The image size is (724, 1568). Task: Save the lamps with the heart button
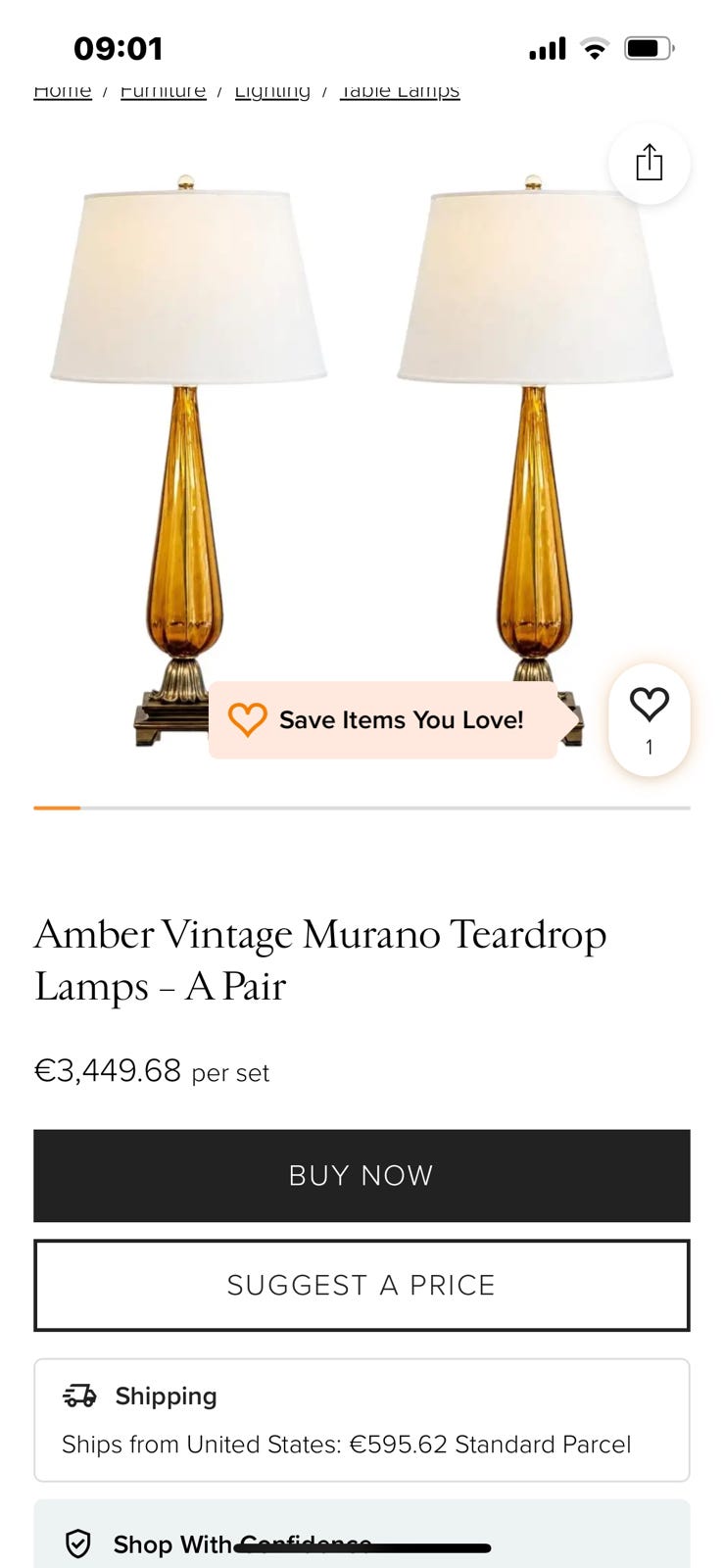click(x=649, y=720)
